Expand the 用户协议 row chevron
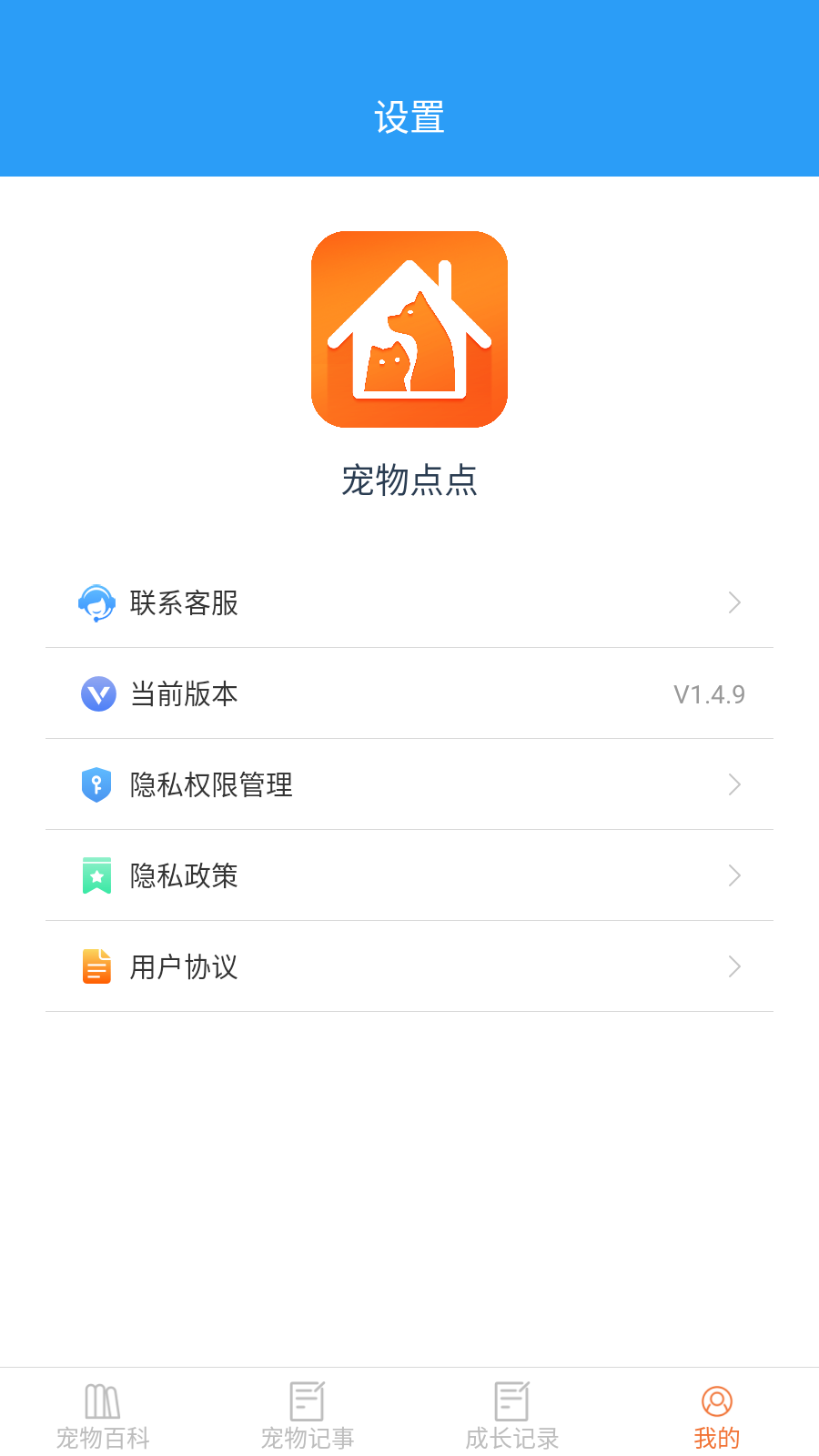Image resolution: width=819 pixels, height=1456 pixels. [x=733, y=966]
